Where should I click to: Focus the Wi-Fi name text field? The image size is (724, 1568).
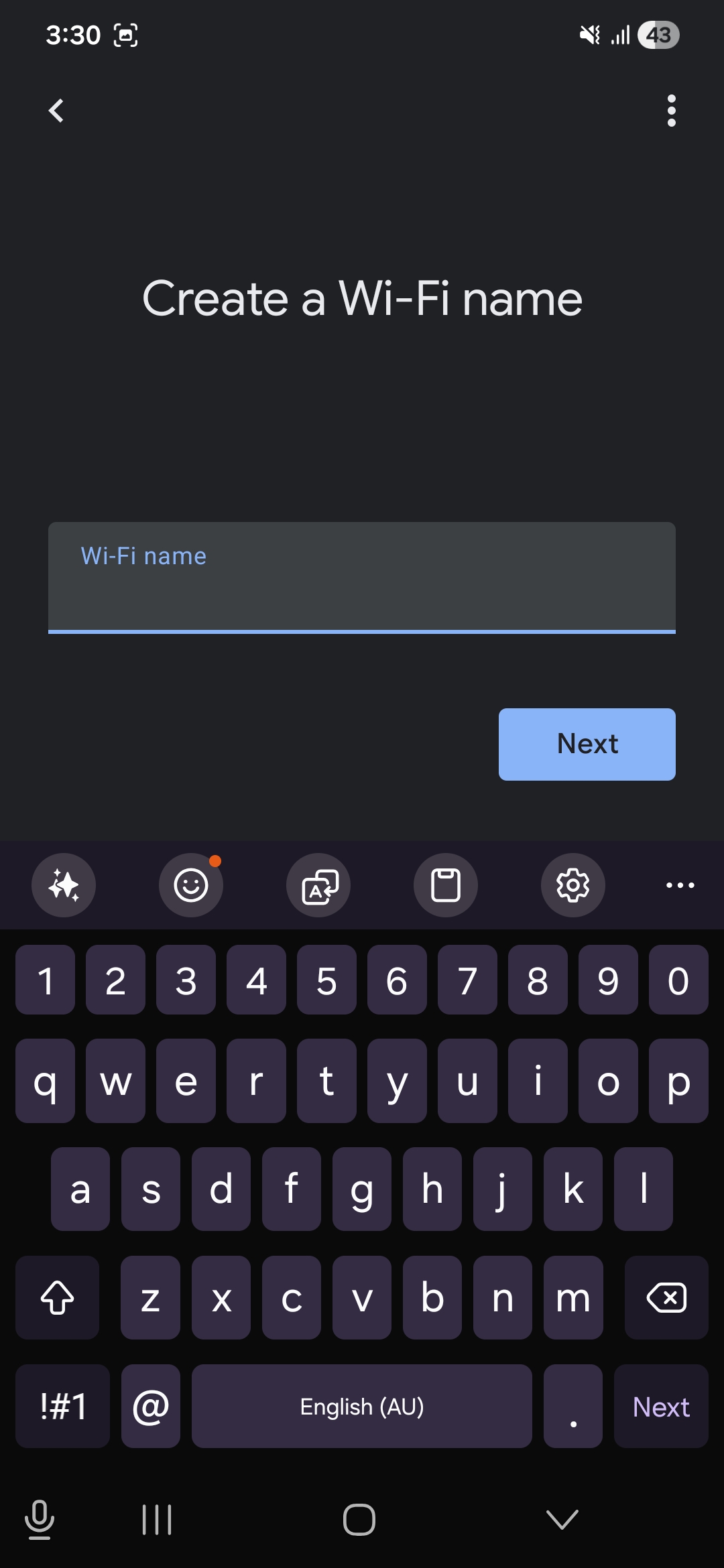(x=362, y=576)
